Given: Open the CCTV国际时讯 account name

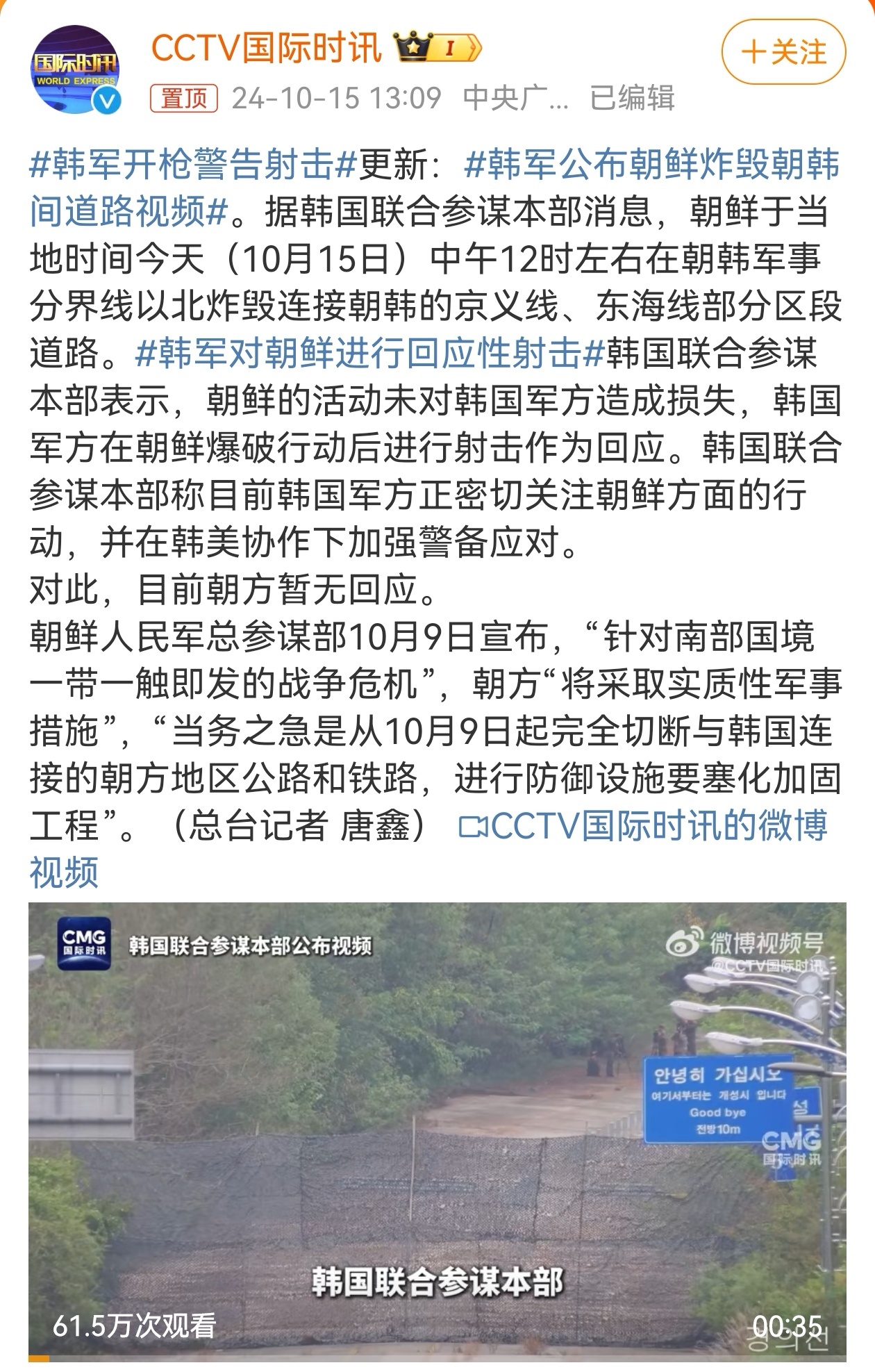Looking at the screenshot, I should [x=266, y=48].
